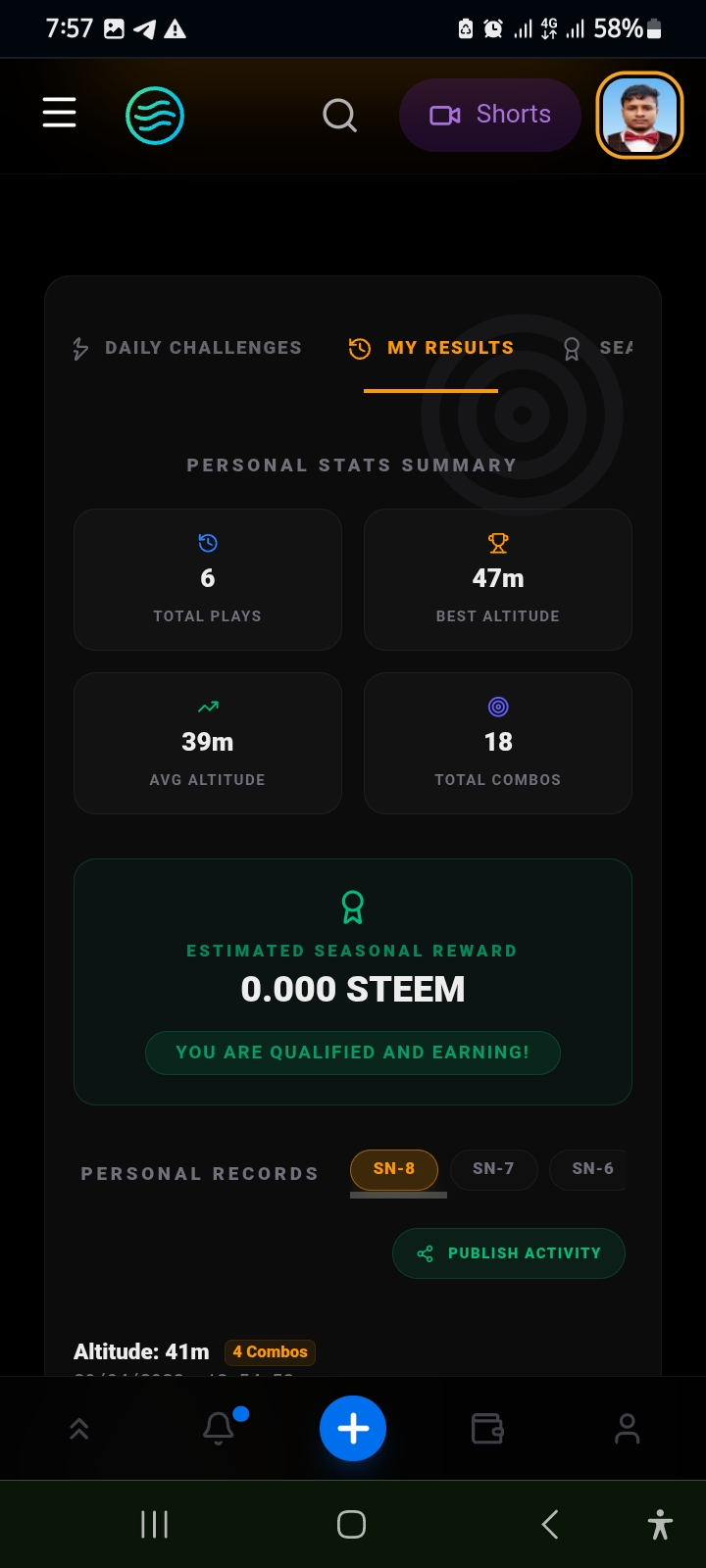Switch to SN-7 records

493,1169
